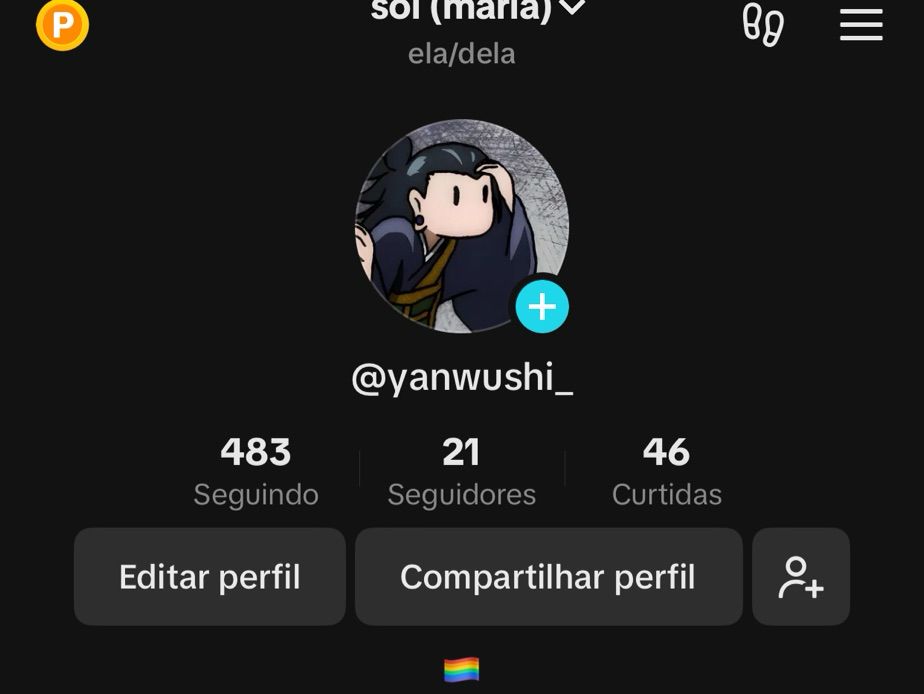View the Seguindo list

click(x=256, y=470)
